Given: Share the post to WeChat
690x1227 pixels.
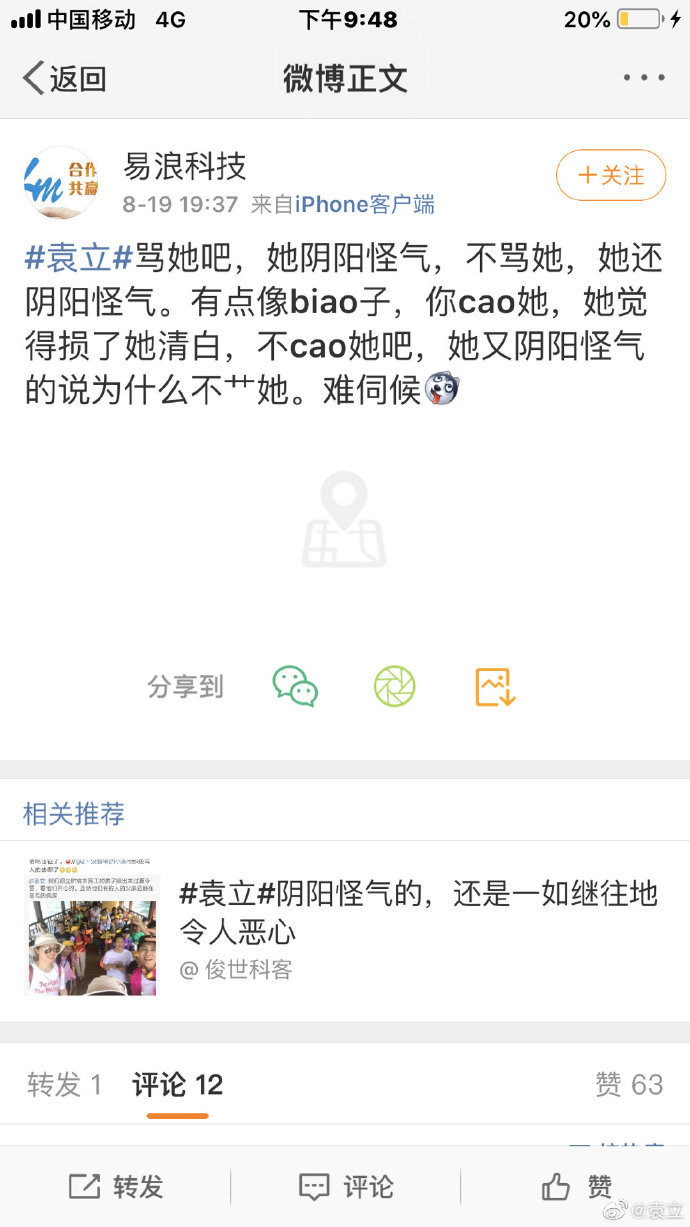Looking at the screenshot, I should [295, 687].
